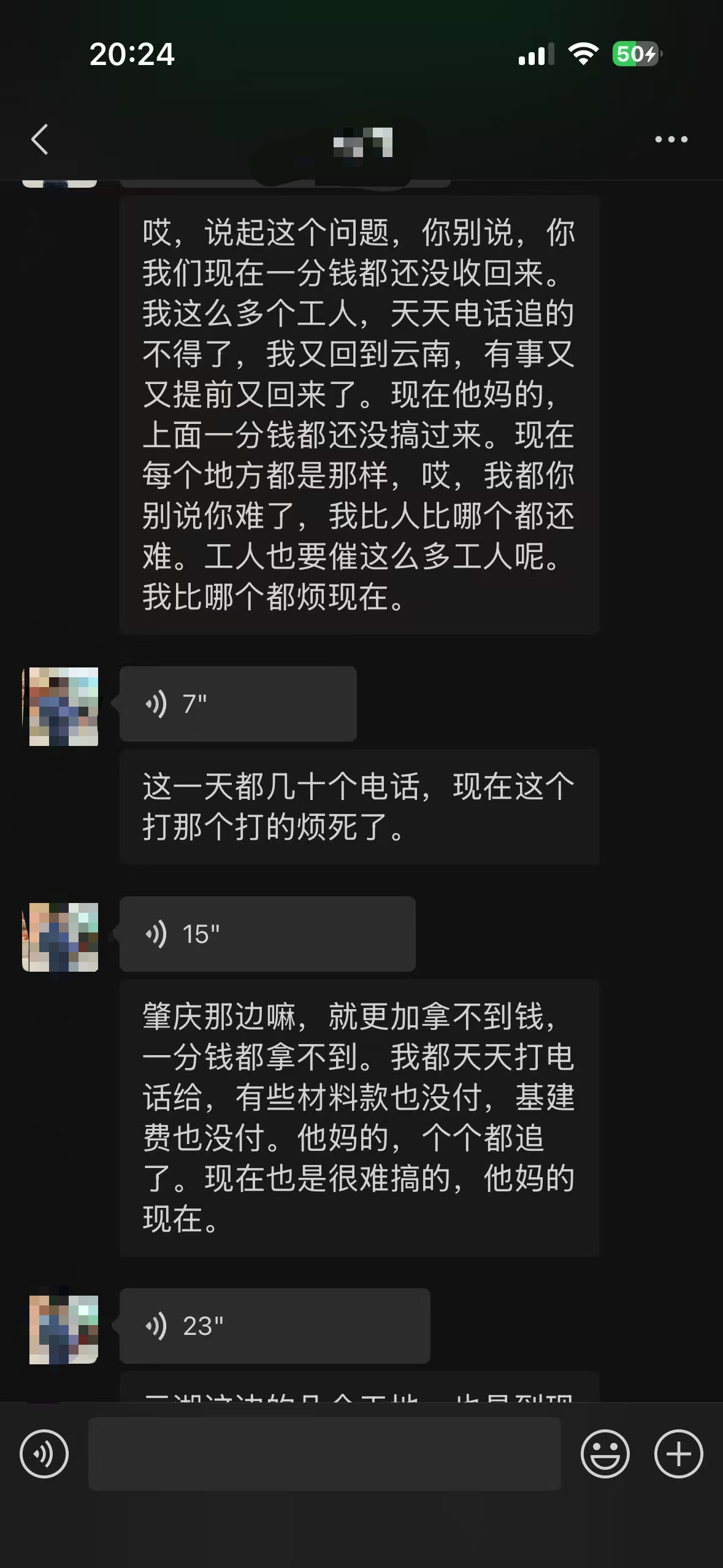Switch to voice input mode
Viewport: 723px width, 1568px height.
point(44,1454)
